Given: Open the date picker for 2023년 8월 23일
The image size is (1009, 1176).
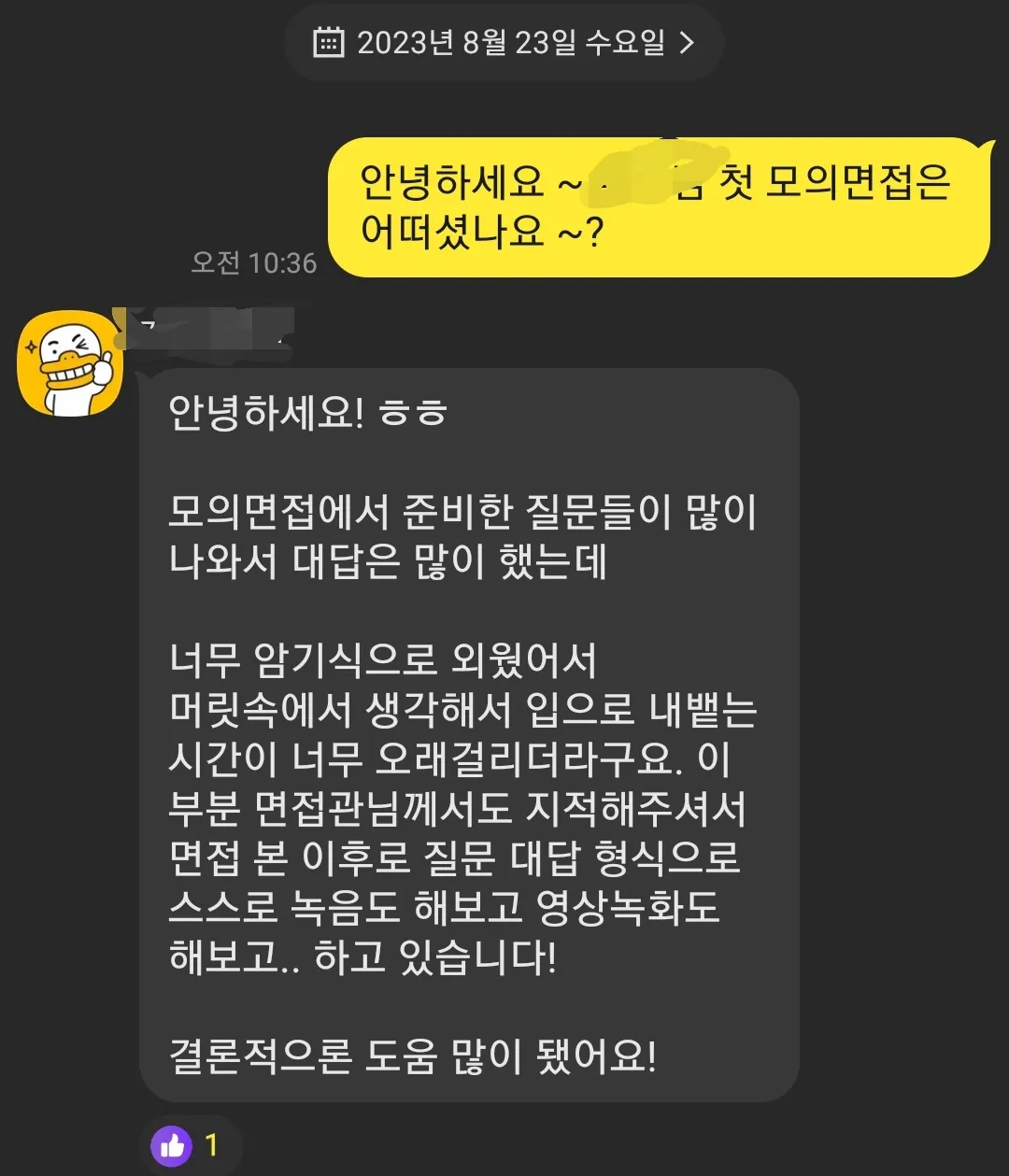Looking at the screenshot, I should click(x=504, y=43).
